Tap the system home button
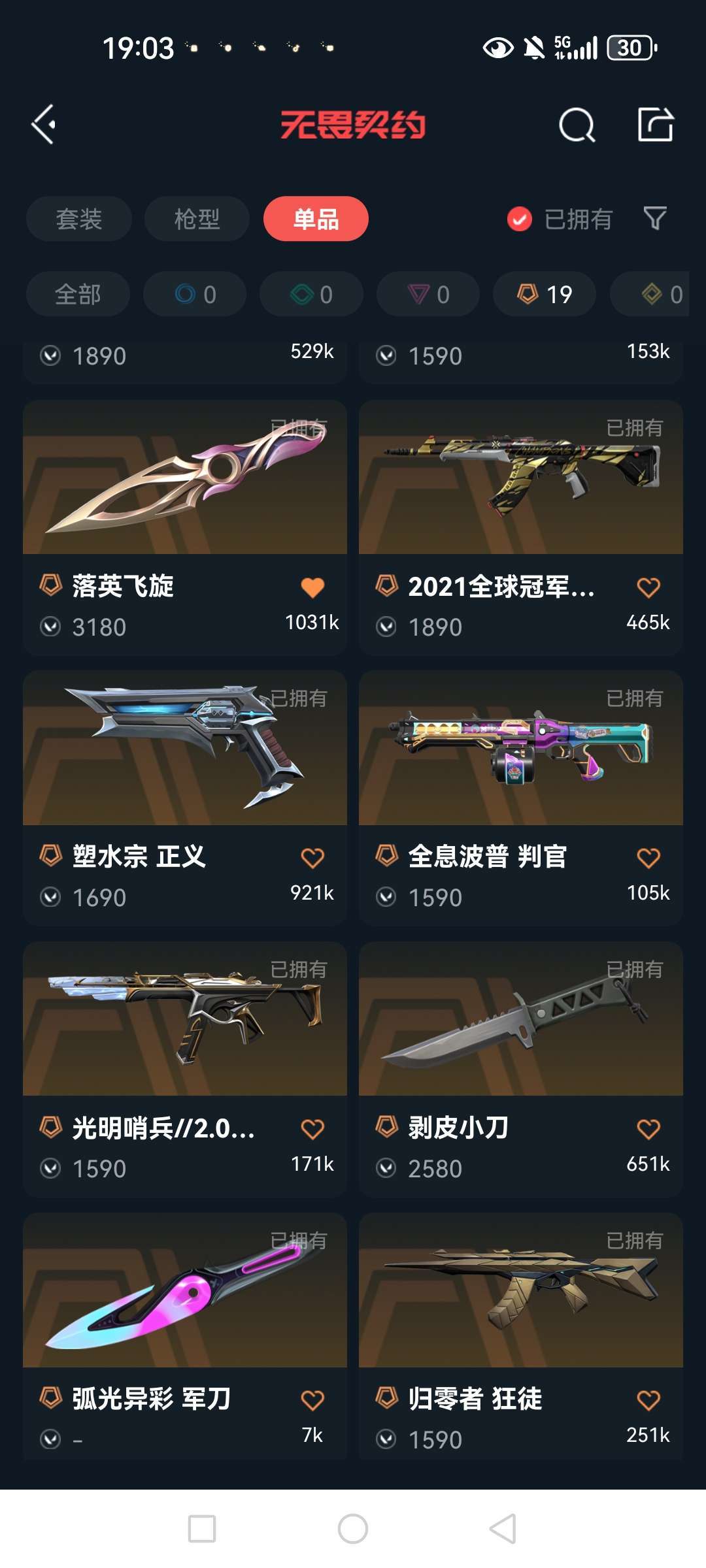The width and height of the screenshot is (706, 1568). click(x=353, y=1529)
